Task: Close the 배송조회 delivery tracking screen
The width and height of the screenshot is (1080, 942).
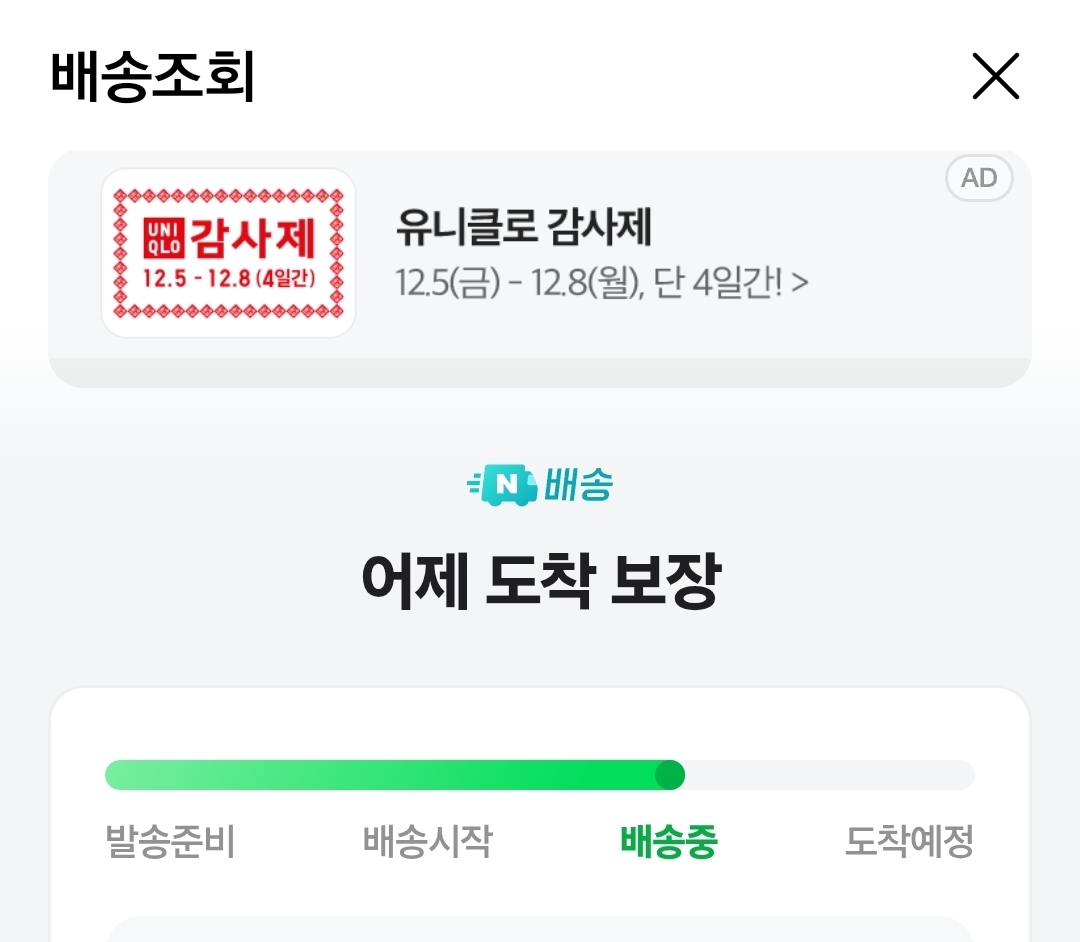Action: [995, 77]
